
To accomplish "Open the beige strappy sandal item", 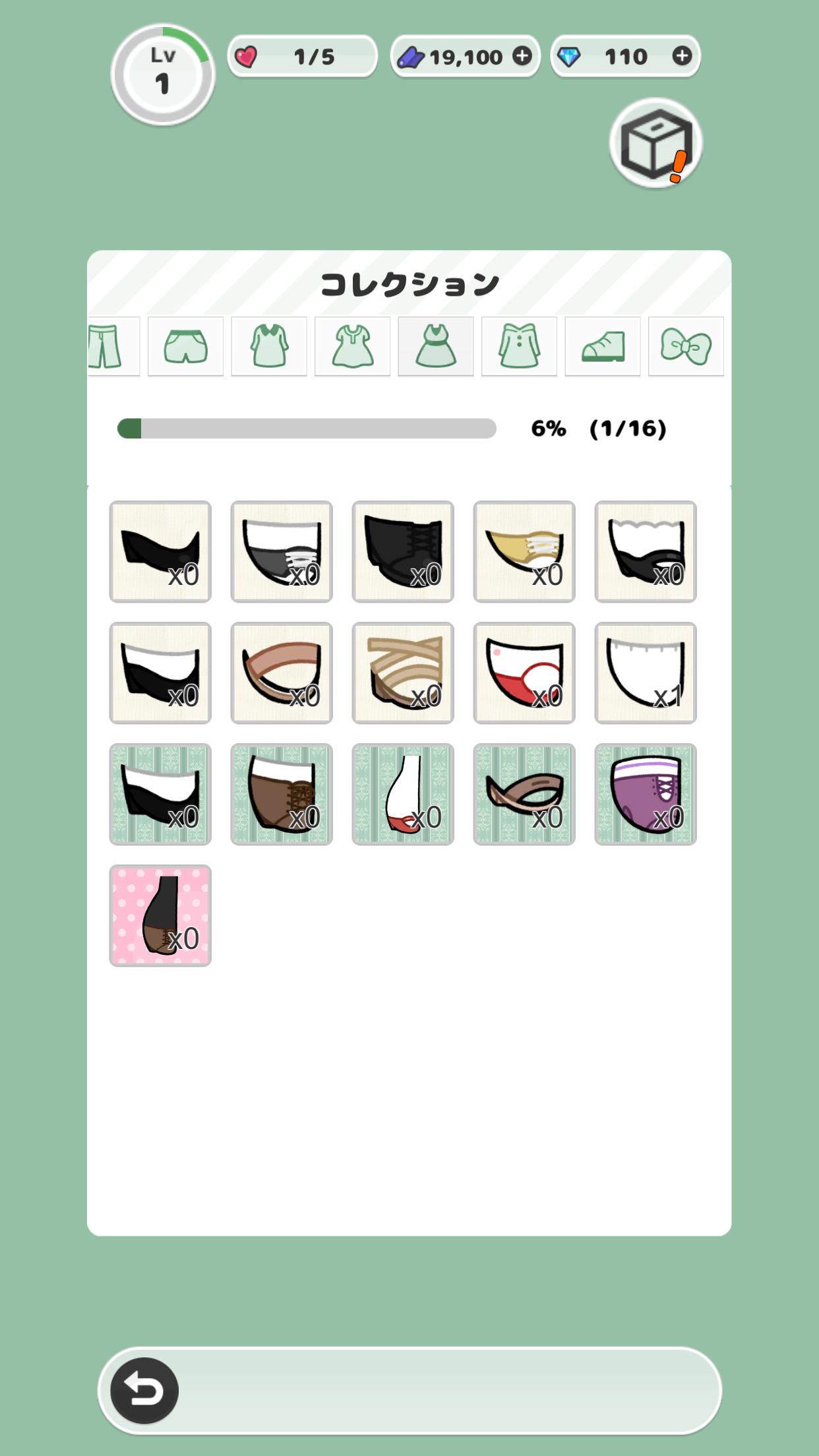I will (402, 673).
